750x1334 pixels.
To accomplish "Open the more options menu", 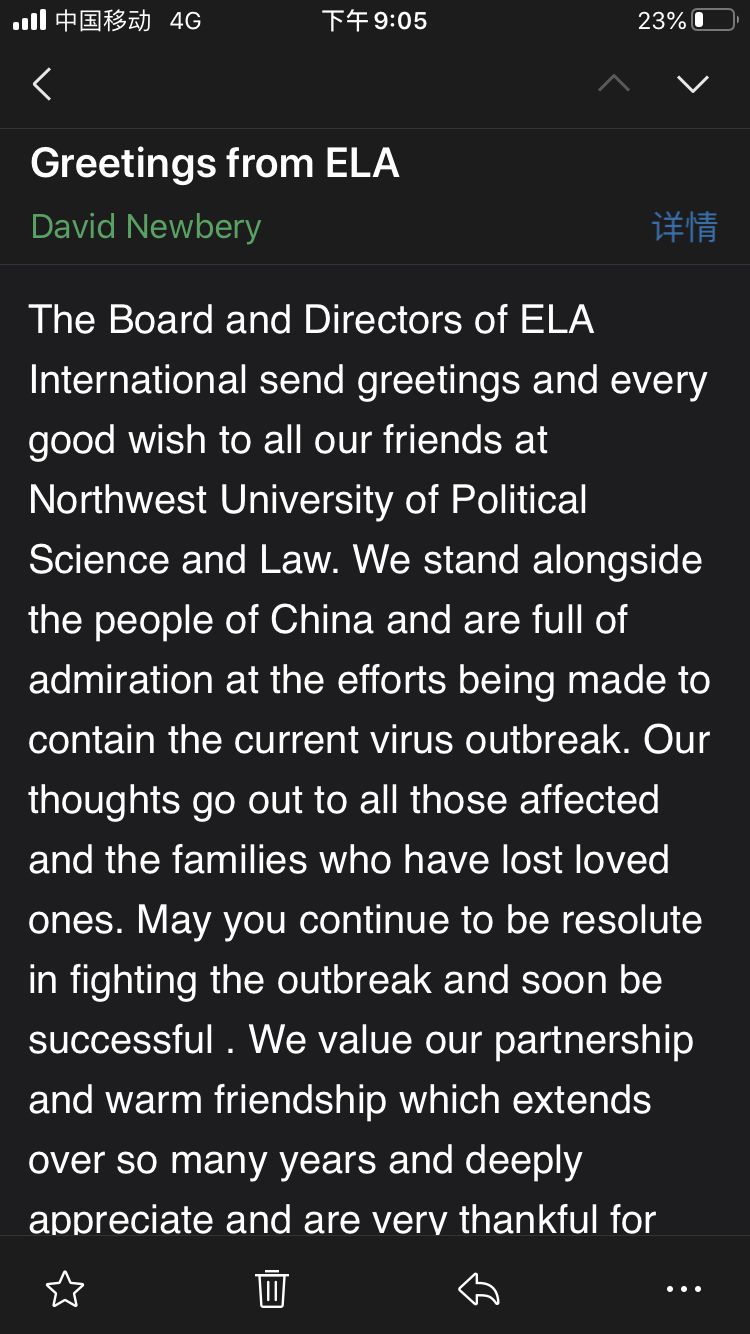I will click(684, 1289).
